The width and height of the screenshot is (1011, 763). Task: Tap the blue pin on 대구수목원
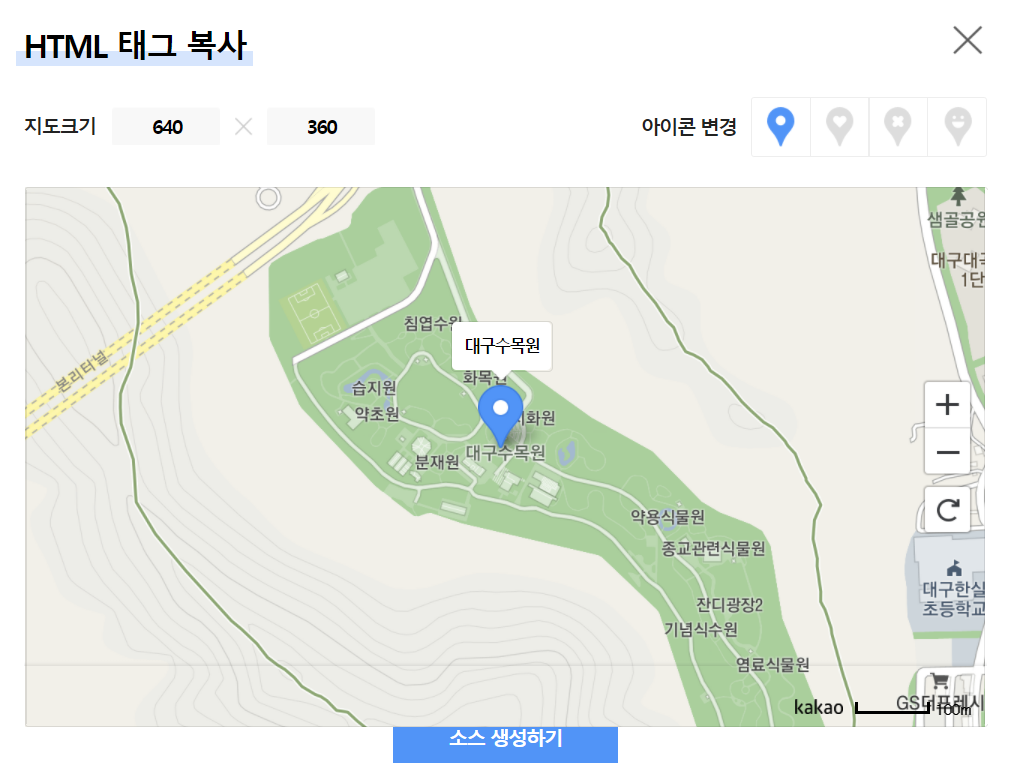[501, 412]
